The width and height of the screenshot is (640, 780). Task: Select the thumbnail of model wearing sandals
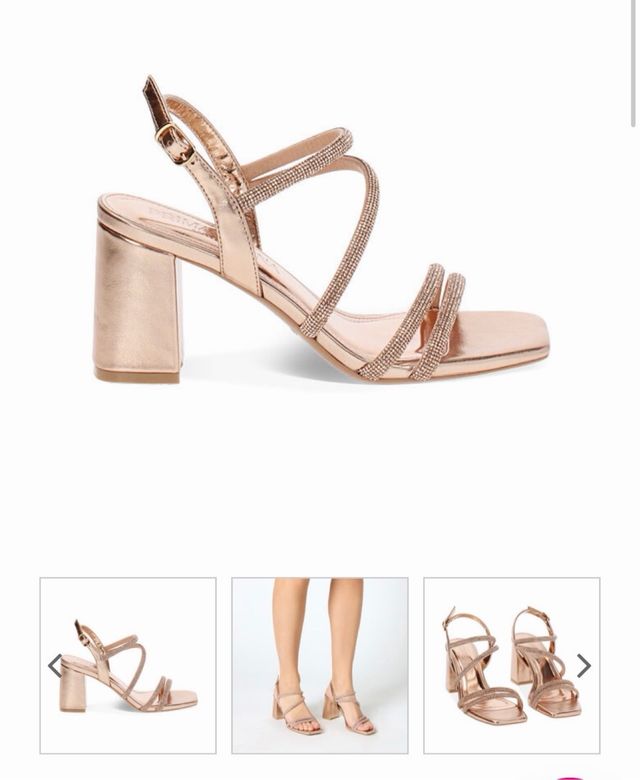[x=320, y=665]
